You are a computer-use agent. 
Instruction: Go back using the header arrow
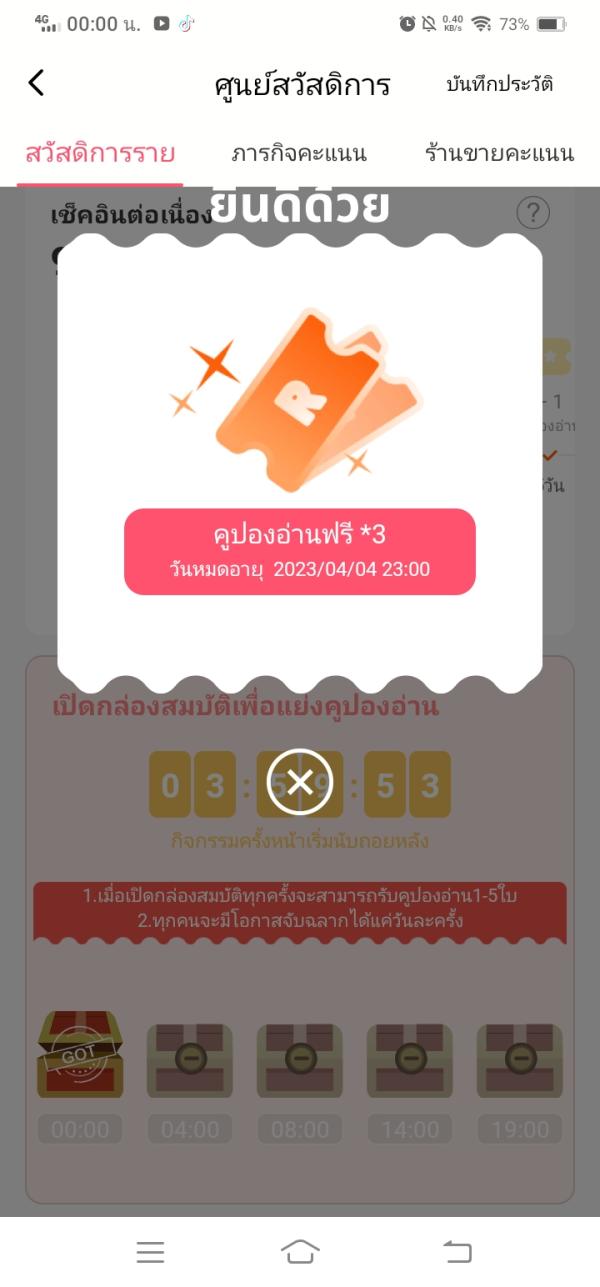tap(37, 83)
